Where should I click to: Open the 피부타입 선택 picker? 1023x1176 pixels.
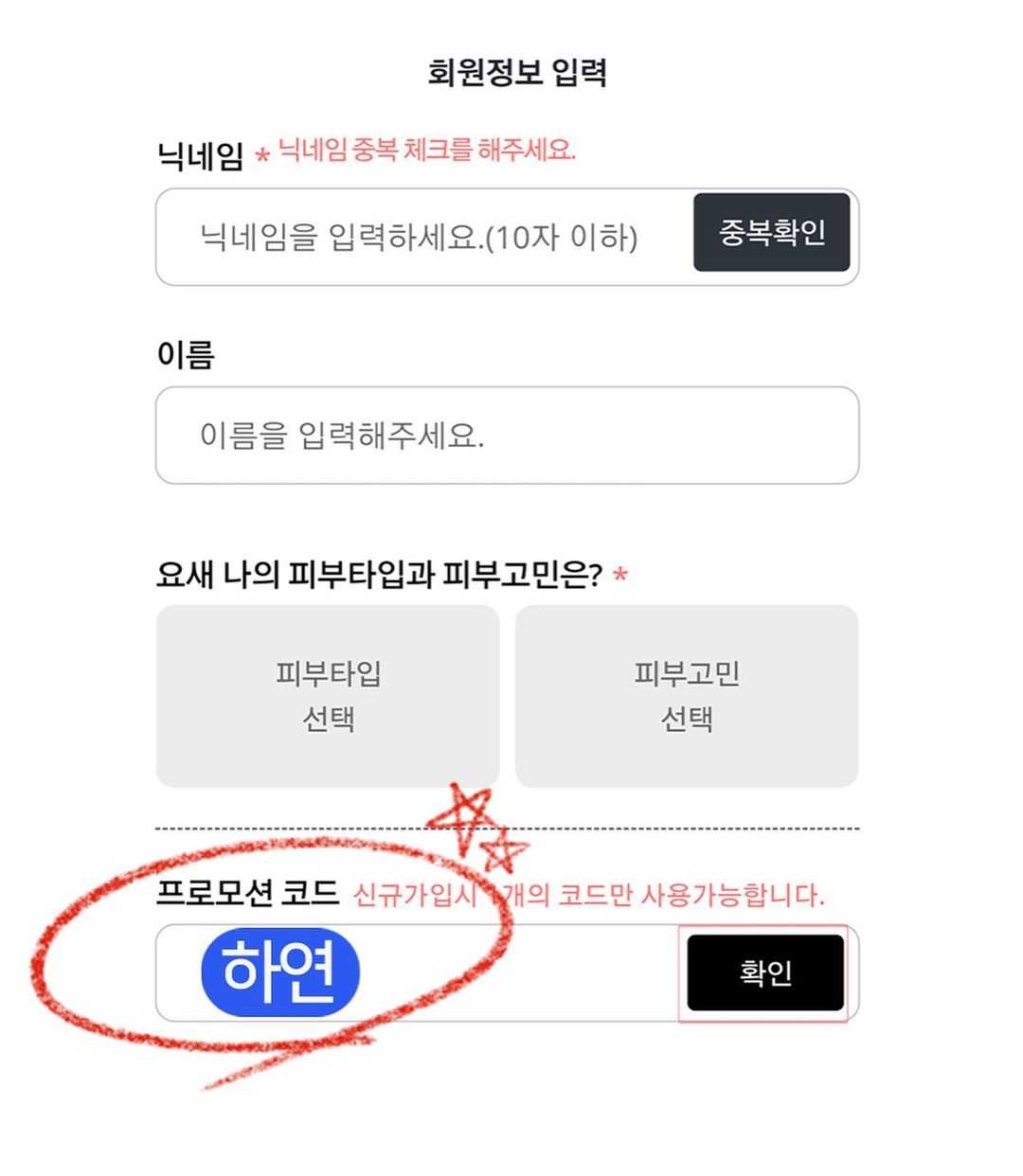coord(328,697)
